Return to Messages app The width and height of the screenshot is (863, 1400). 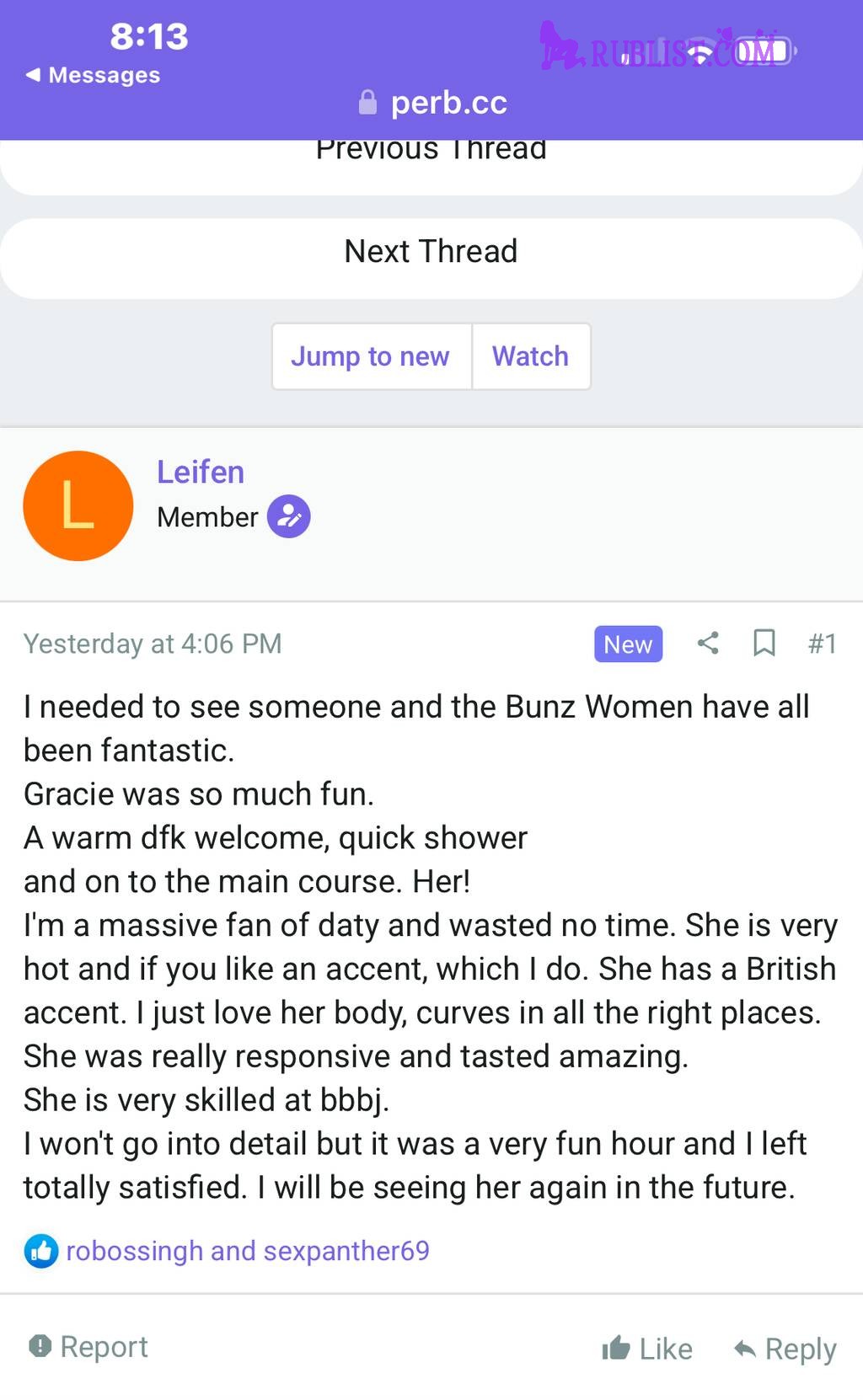93,75
